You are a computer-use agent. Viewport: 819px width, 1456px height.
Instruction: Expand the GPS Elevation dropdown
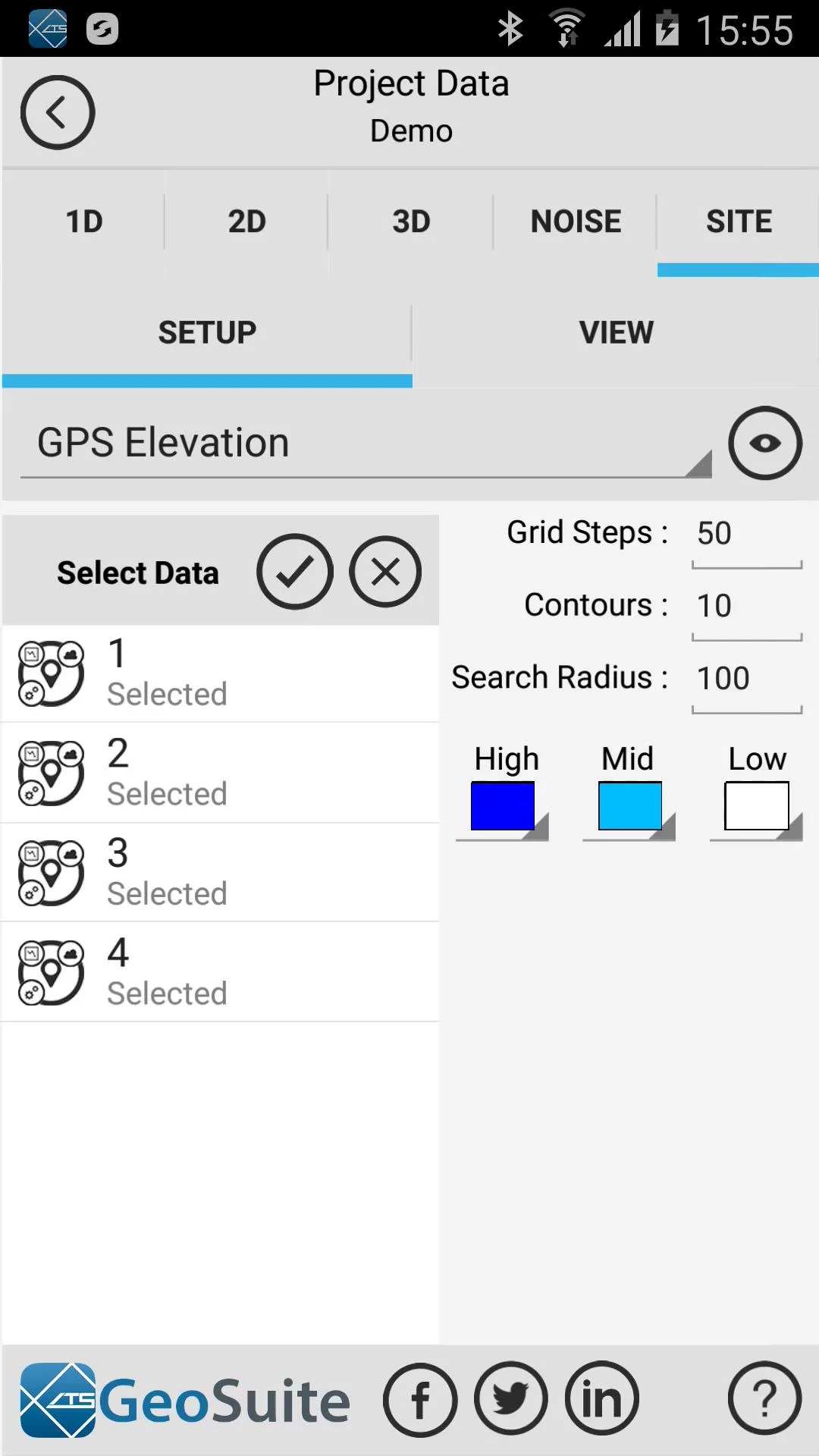366,444
